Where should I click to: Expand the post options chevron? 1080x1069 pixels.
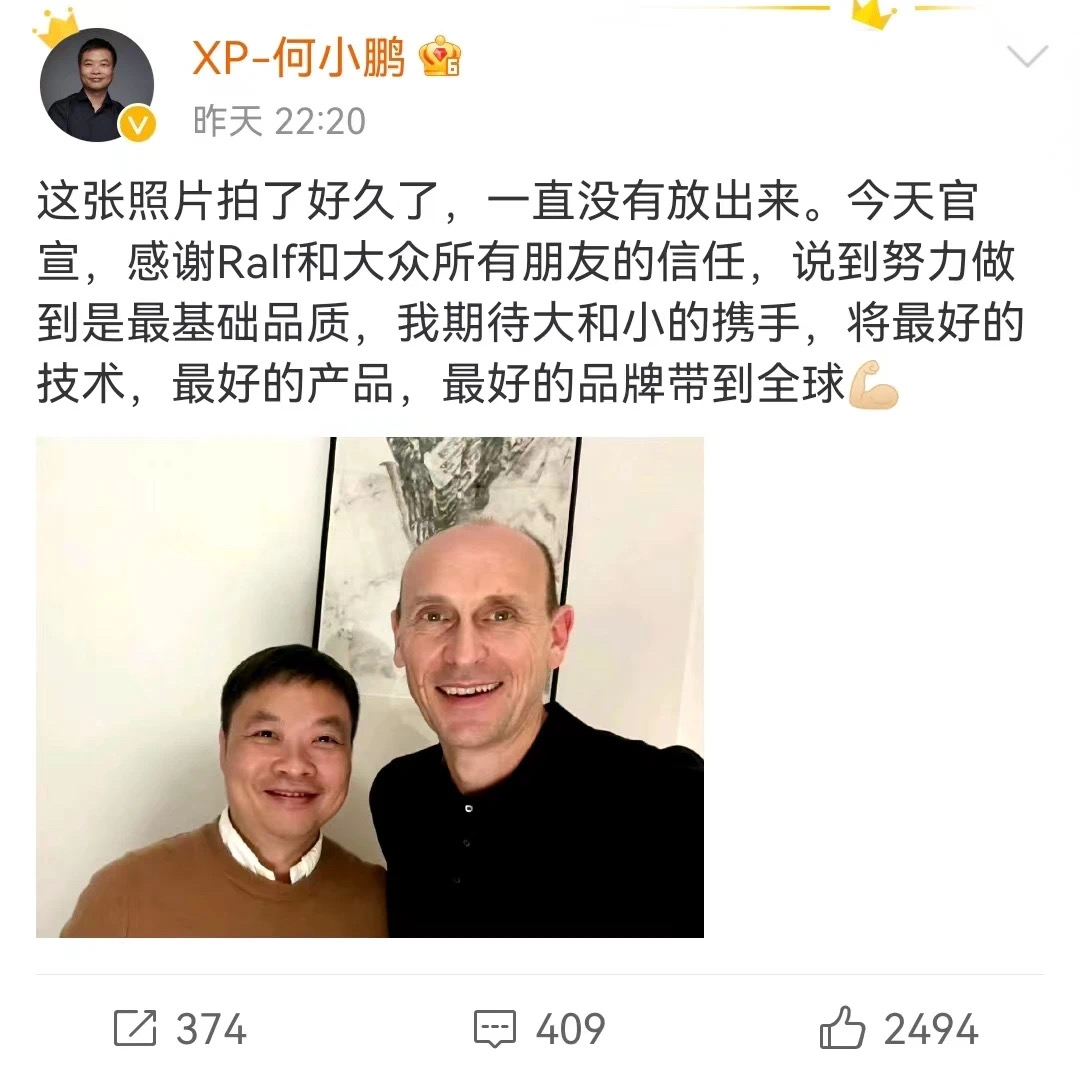coord(1026,57)
